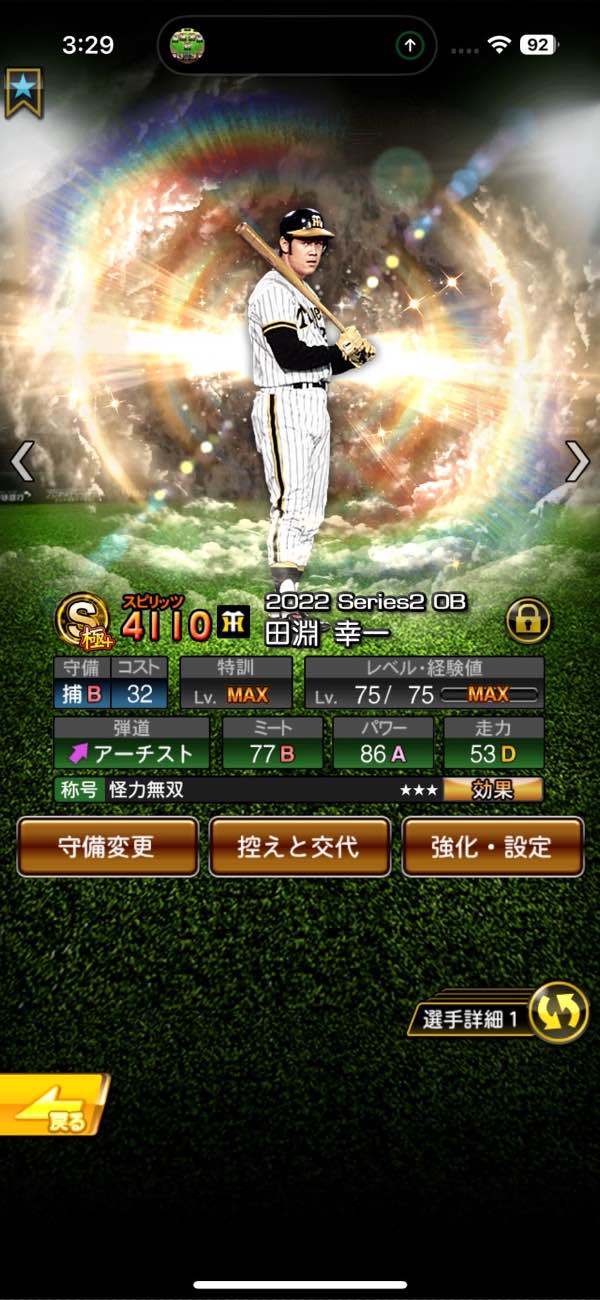Viewport: 600px width, 1300px height.
Task: Open 強化・設定 settings
Action: tap(492, 847)
